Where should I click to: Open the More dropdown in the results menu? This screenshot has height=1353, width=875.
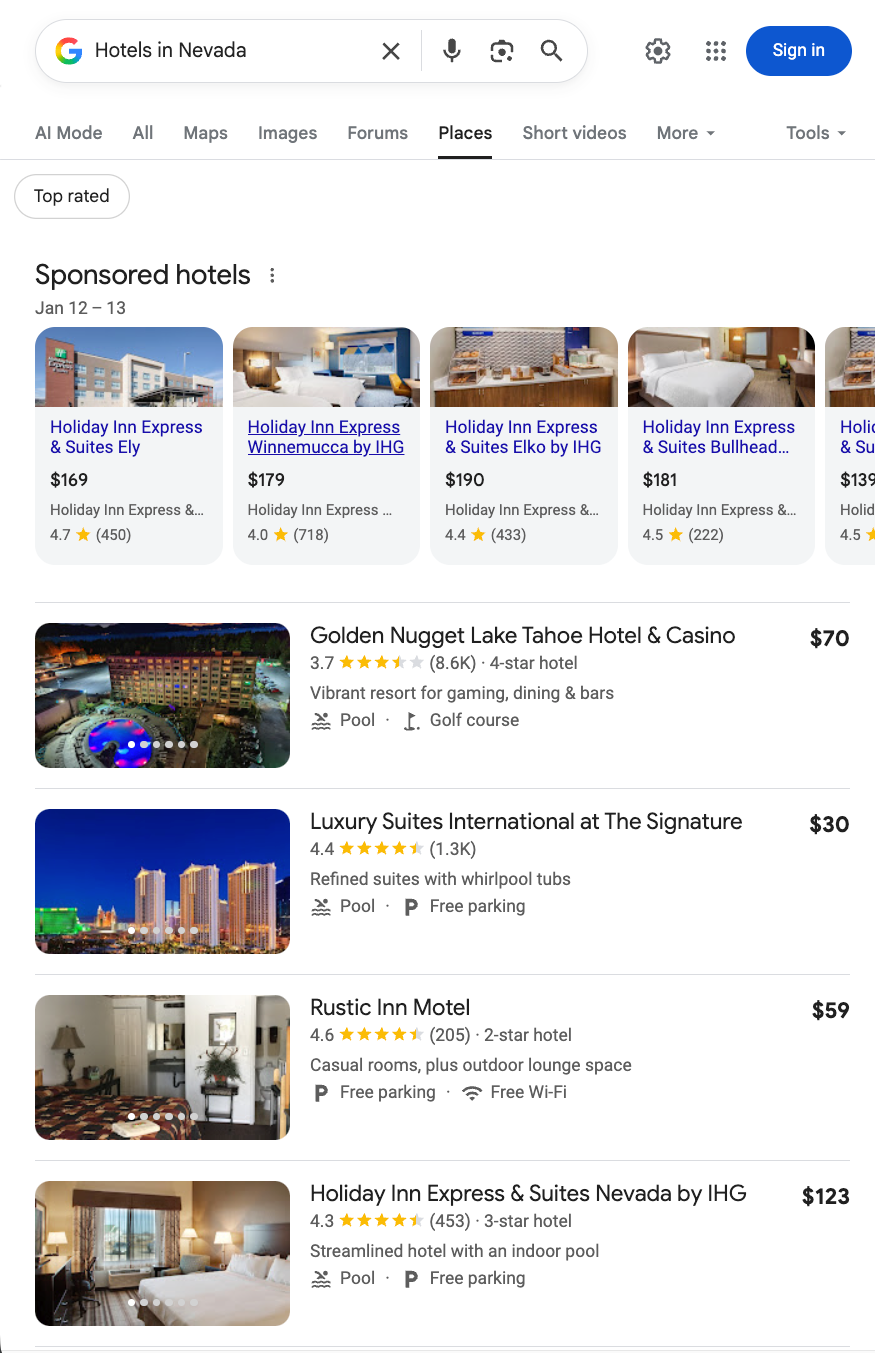pos(685,132)
